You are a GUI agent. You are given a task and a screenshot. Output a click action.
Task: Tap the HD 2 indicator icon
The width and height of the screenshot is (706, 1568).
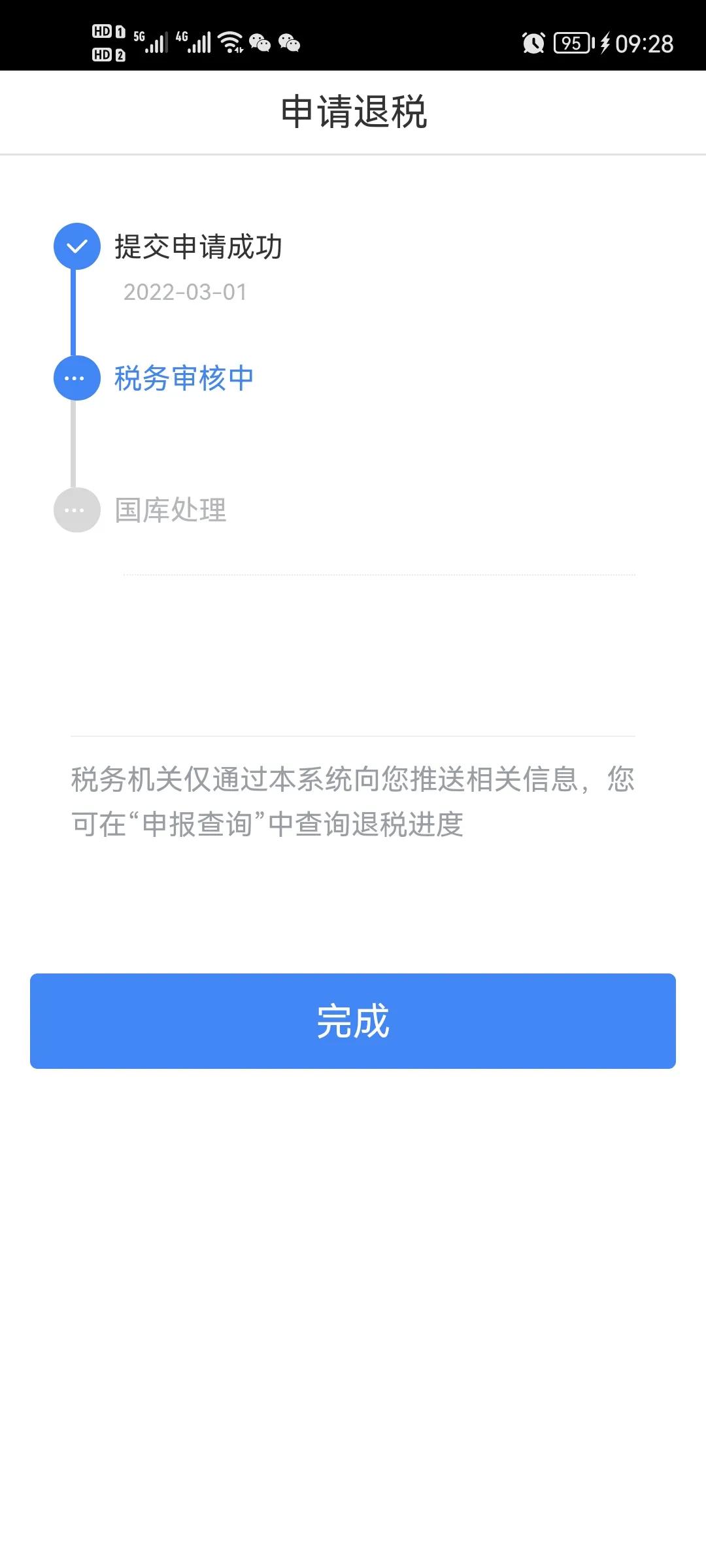pyautogui.click(x=109, y=54)
